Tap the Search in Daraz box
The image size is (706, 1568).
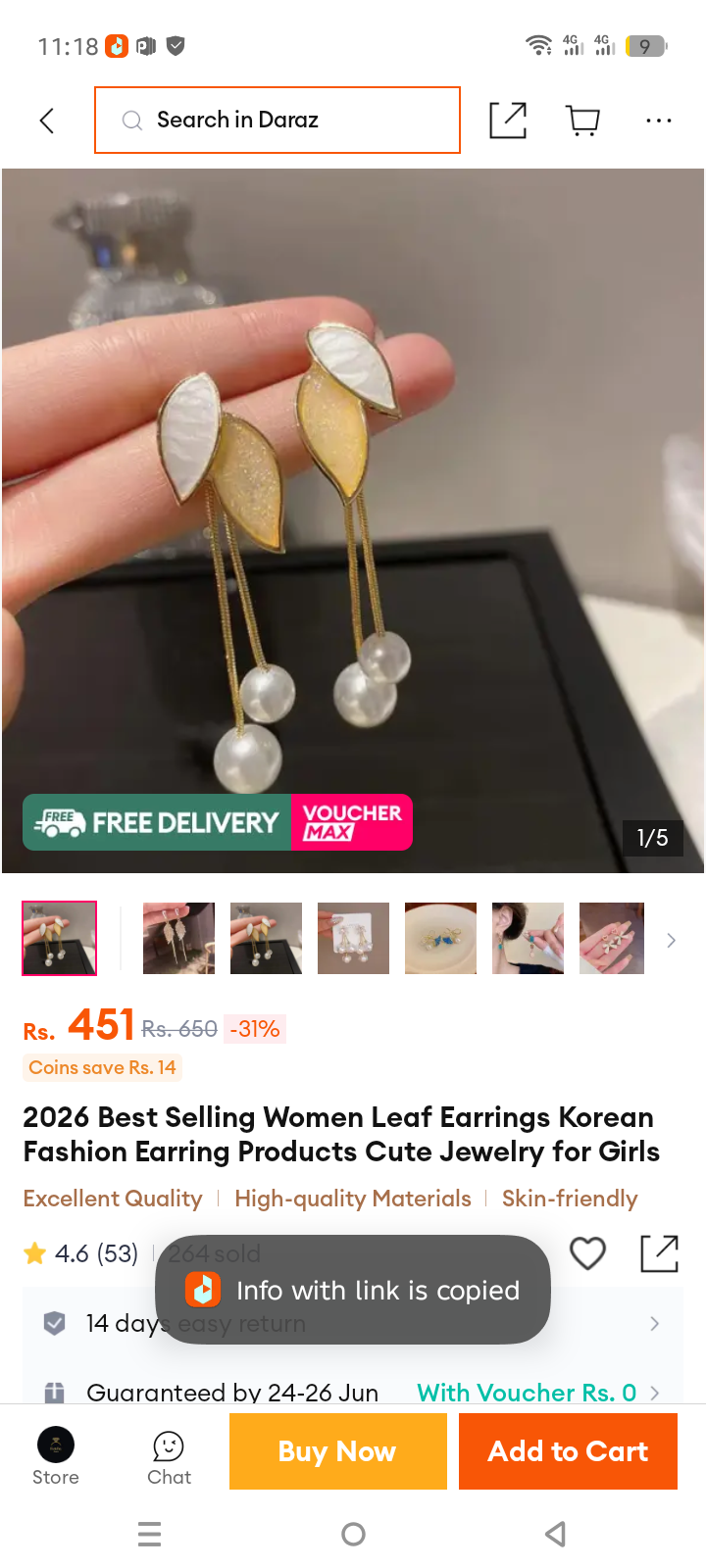[277, 120]
